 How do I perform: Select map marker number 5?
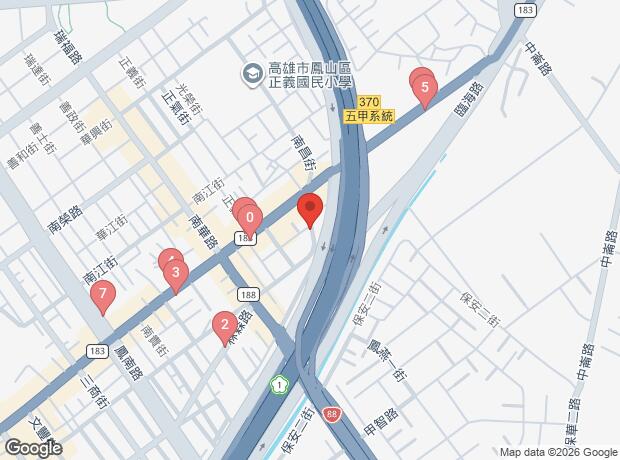pos(425,91)
